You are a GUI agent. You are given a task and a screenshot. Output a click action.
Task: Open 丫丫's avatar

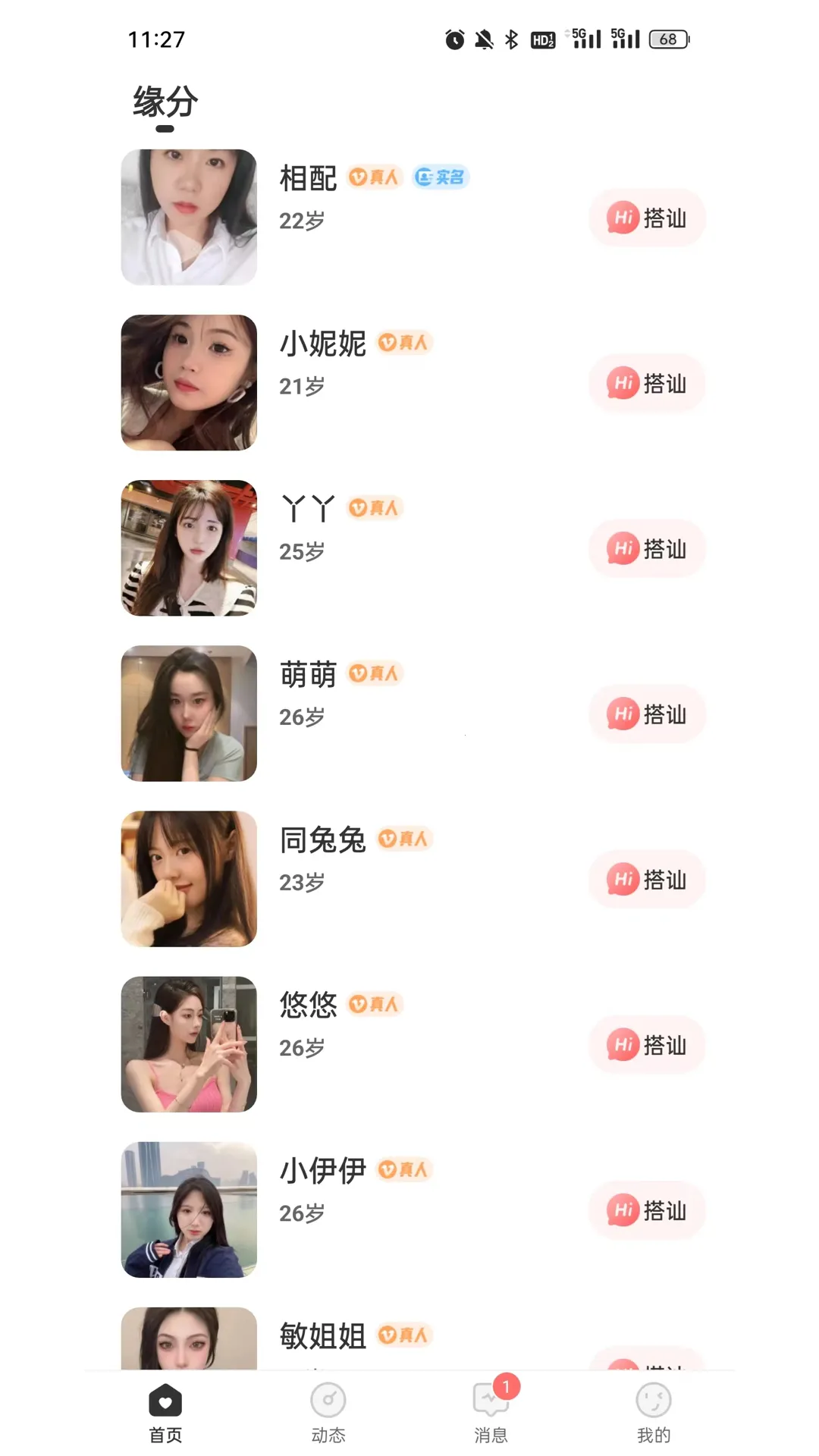click(x=189, y=548)
